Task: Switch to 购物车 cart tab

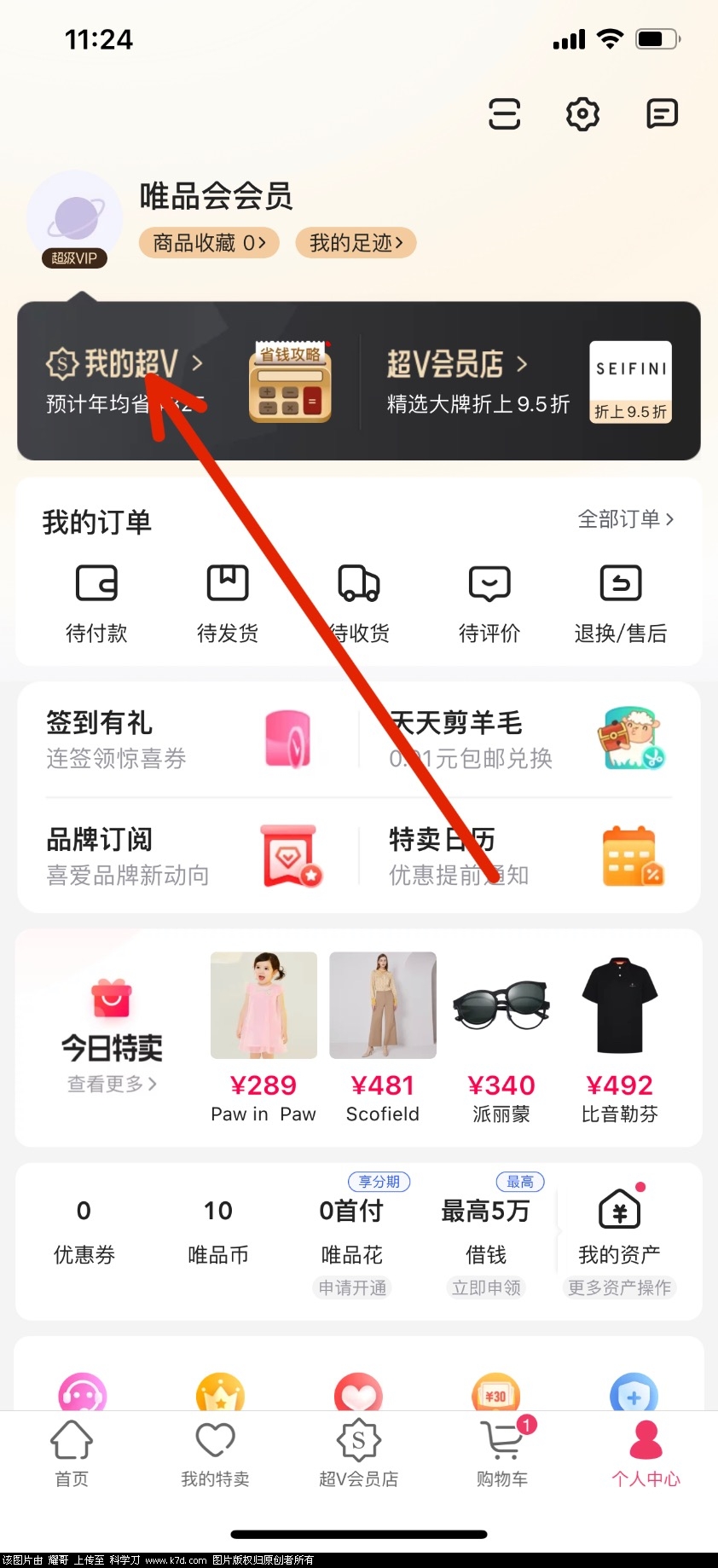Action: 502,1454
